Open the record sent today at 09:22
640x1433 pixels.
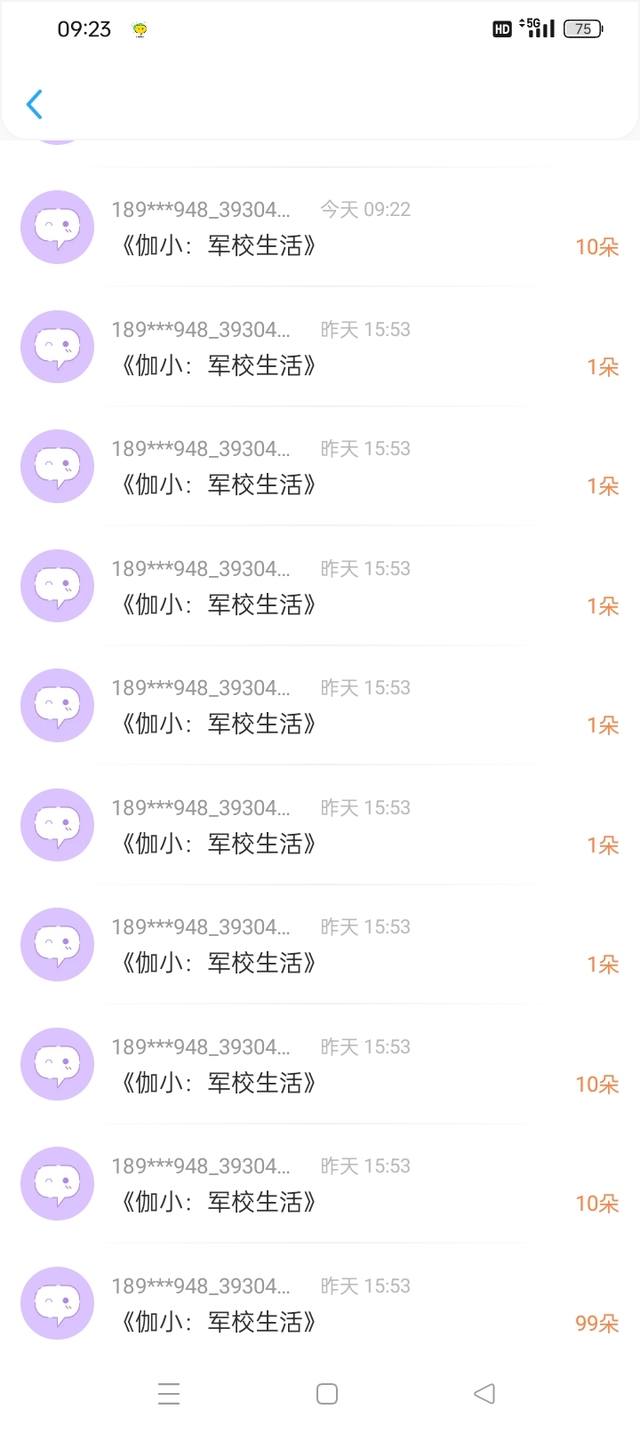pos(320,227)
